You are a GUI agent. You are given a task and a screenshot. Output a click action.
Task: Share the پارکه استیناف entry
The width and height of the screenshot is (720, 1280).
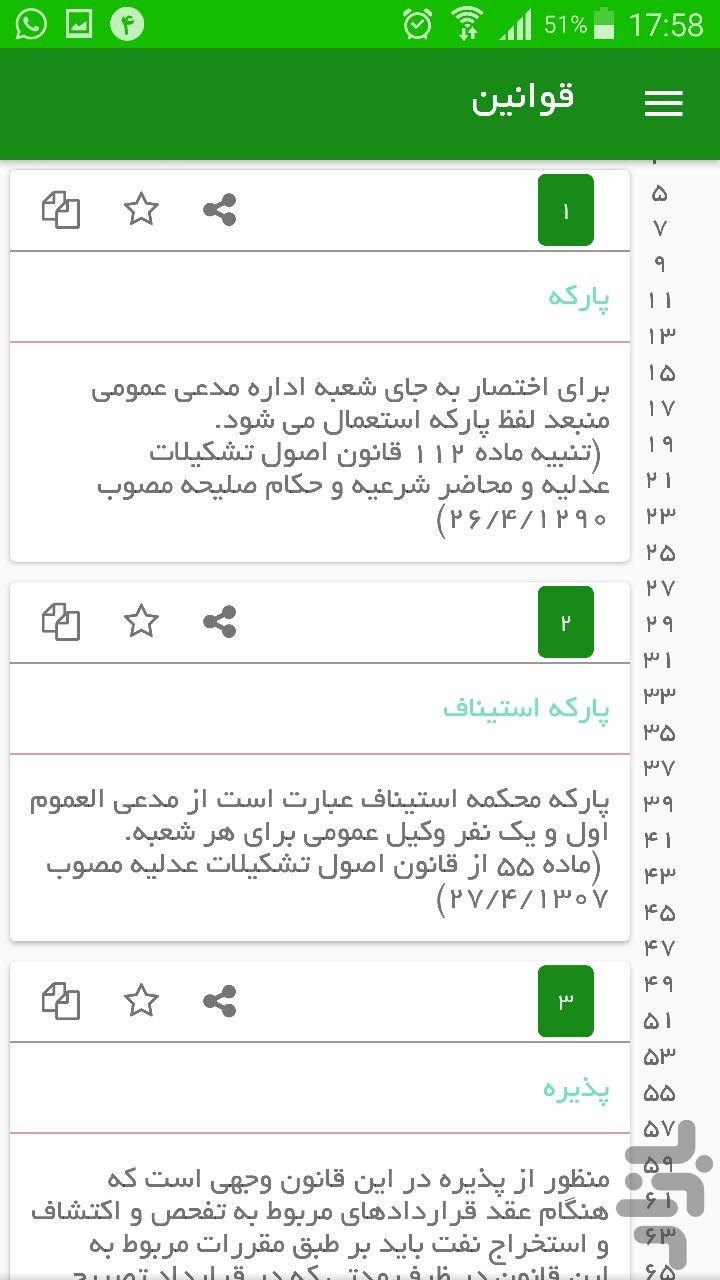(219, 621)
